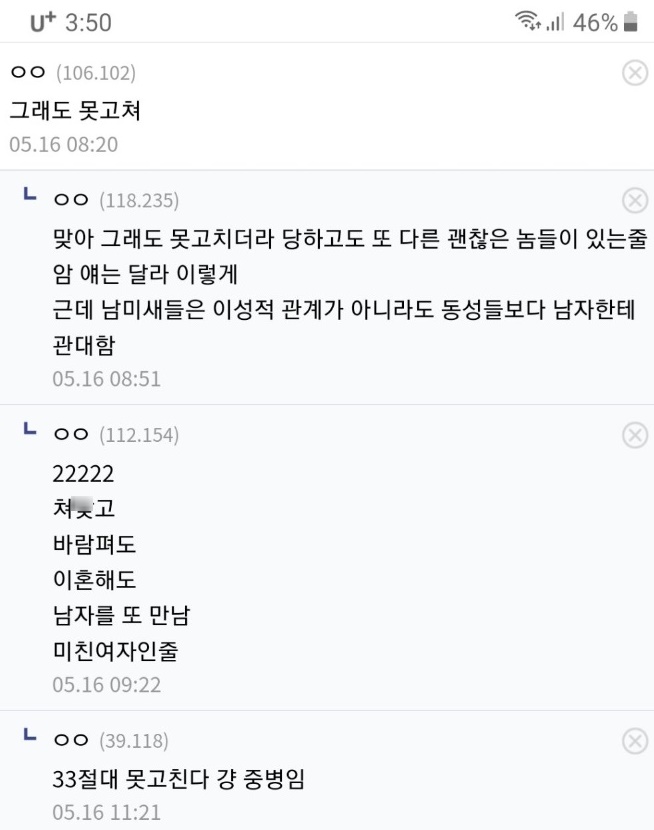Delete the reply by ㅇㅇ (112.154)
Screen dimensions: 654x830
pyautogui.click(x=634, y=435)
